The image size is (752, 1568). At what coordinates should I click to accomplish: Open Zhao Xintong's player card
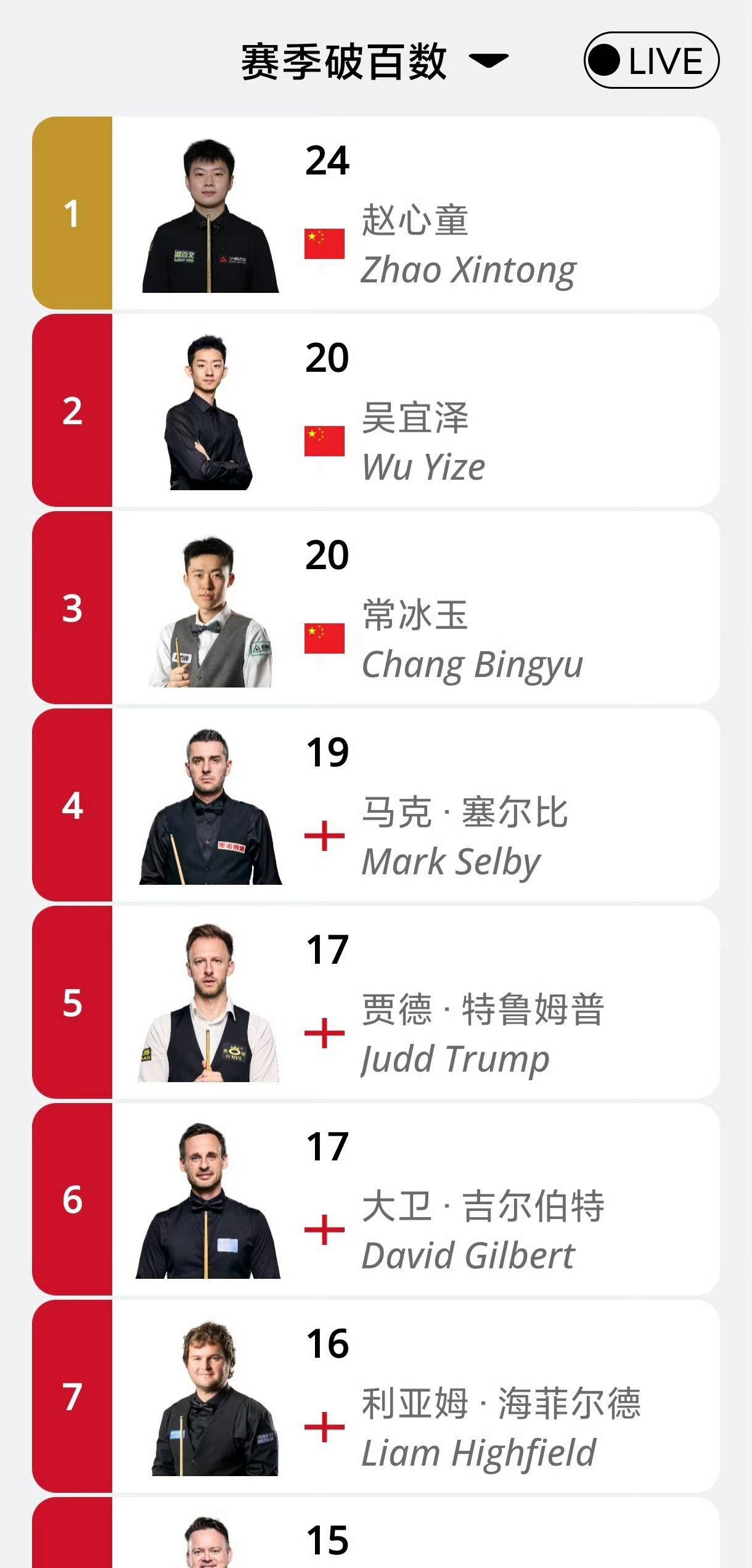376,213
